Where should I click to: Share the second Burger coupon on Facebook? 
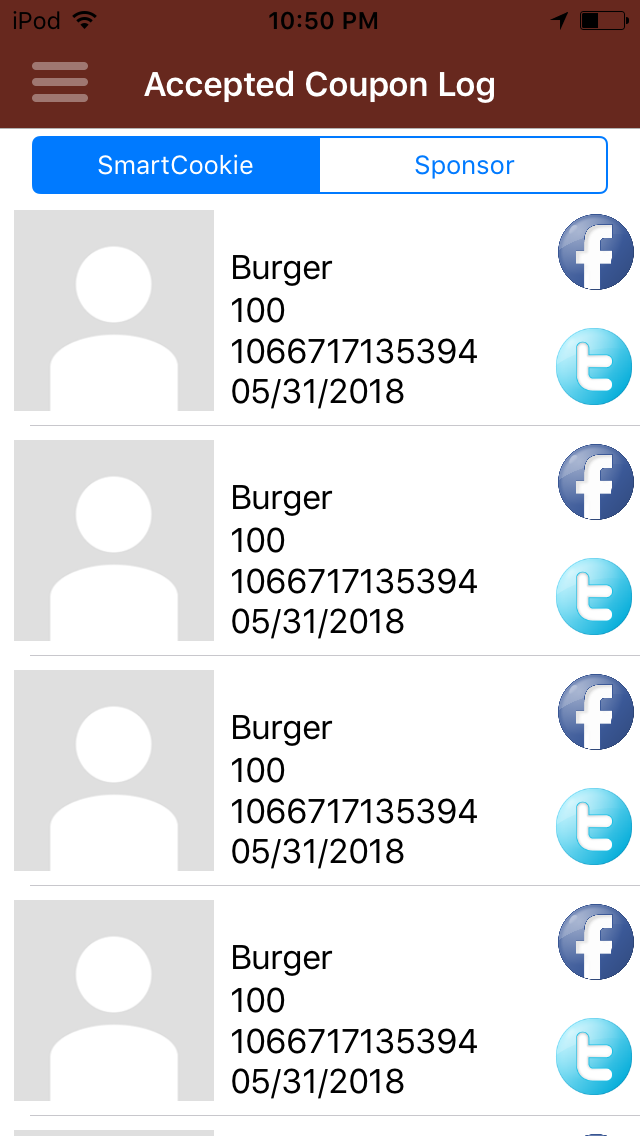(x=595, y=482)
